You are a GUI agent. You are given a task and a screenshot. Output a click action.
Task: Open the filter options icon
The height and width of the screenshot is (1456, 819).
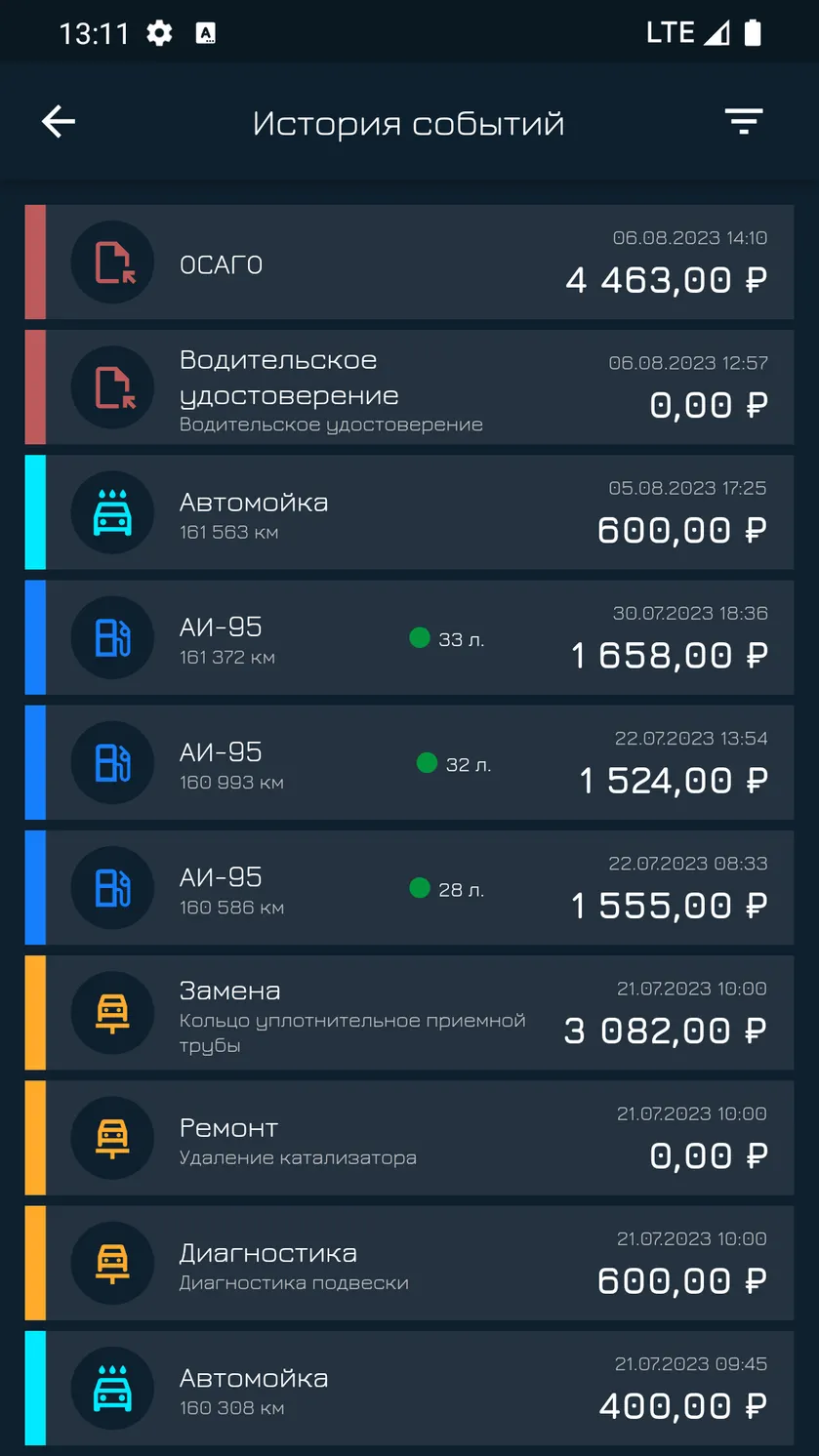(743, 122)
